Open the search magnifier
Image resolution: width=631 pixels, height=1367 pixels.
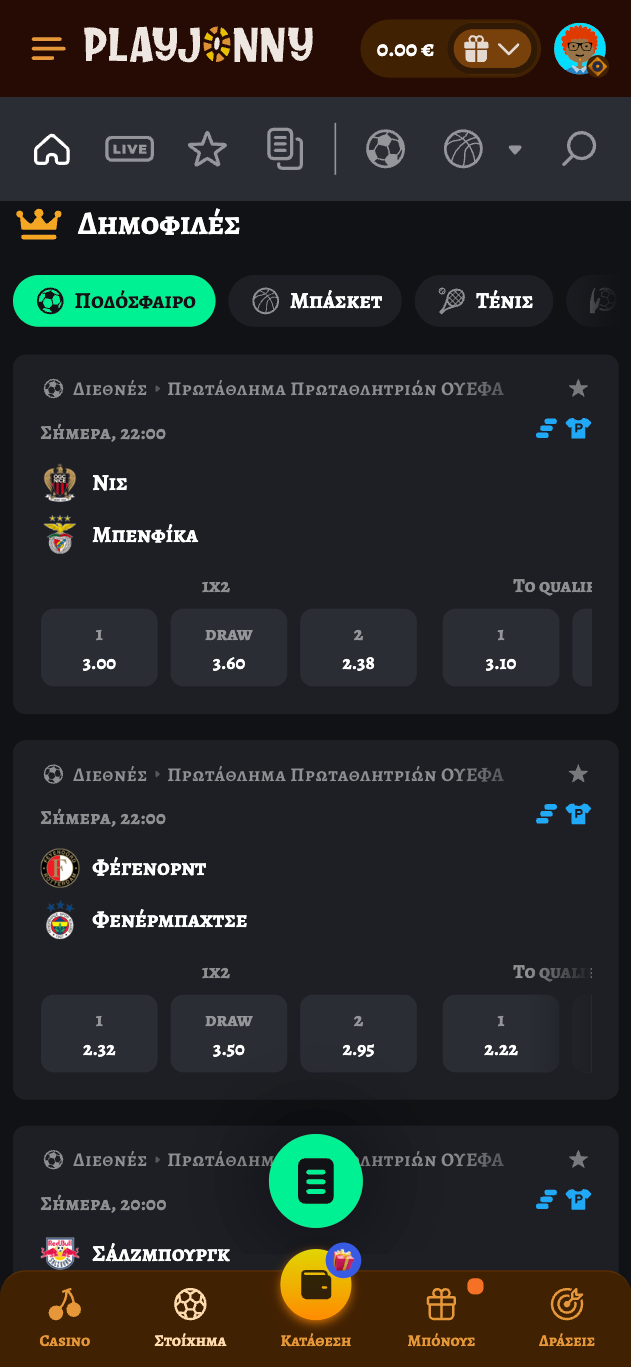click(x=578, y=150)
